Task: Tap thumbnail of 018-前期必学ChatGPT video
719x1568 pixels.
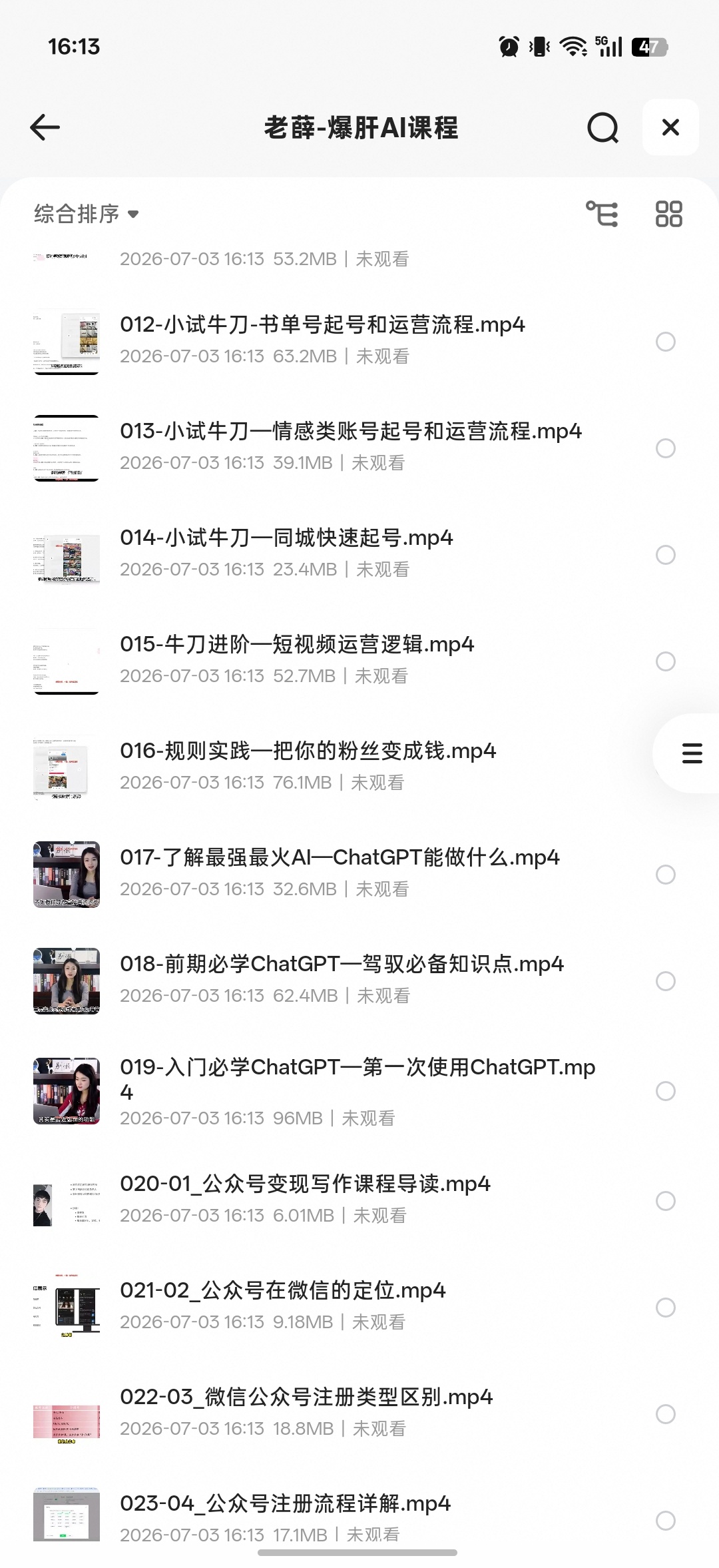Action: click(x=67, y=981)
